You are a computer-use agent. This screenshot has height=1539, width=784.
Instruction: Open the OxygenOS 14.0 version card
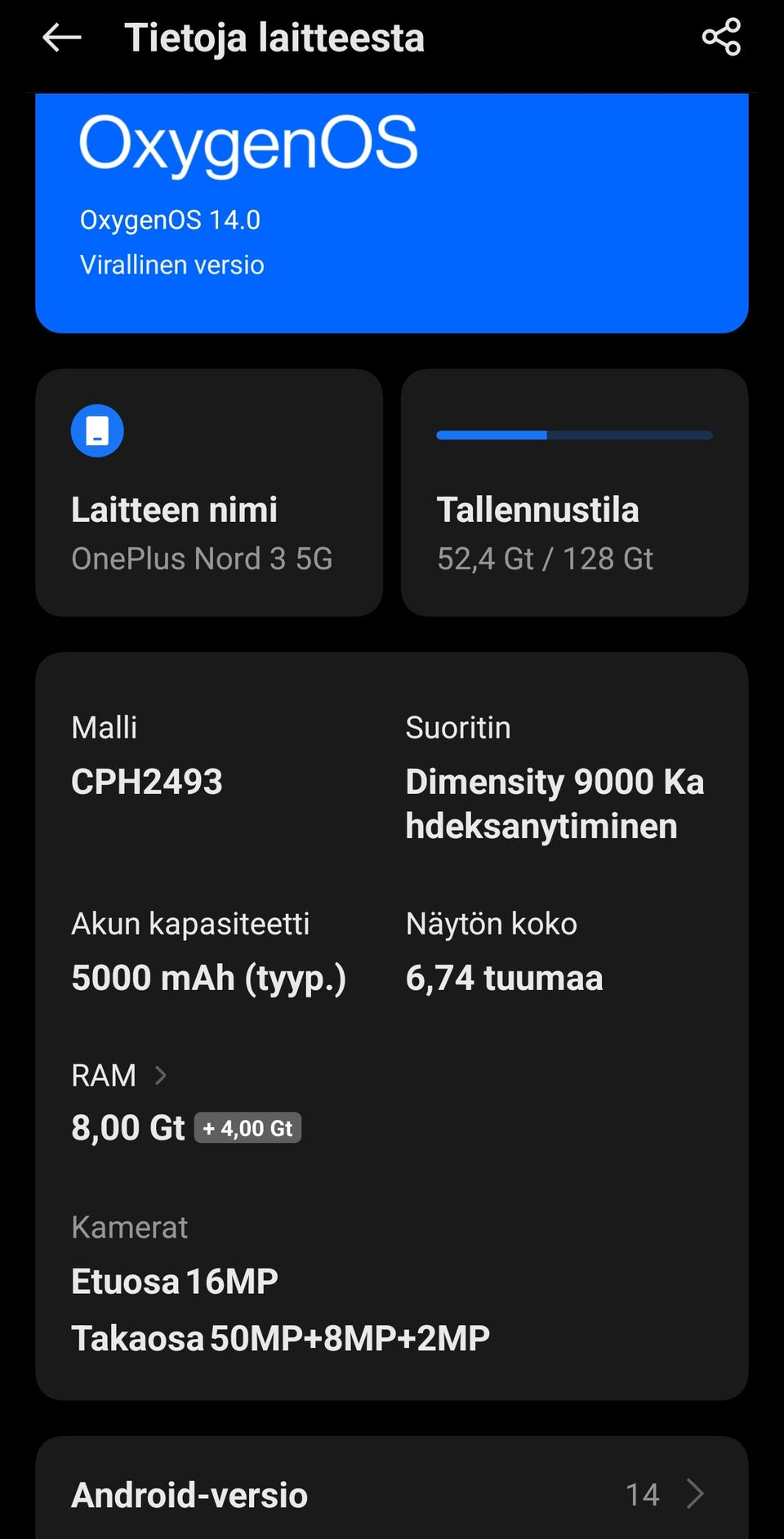(392, 214)
